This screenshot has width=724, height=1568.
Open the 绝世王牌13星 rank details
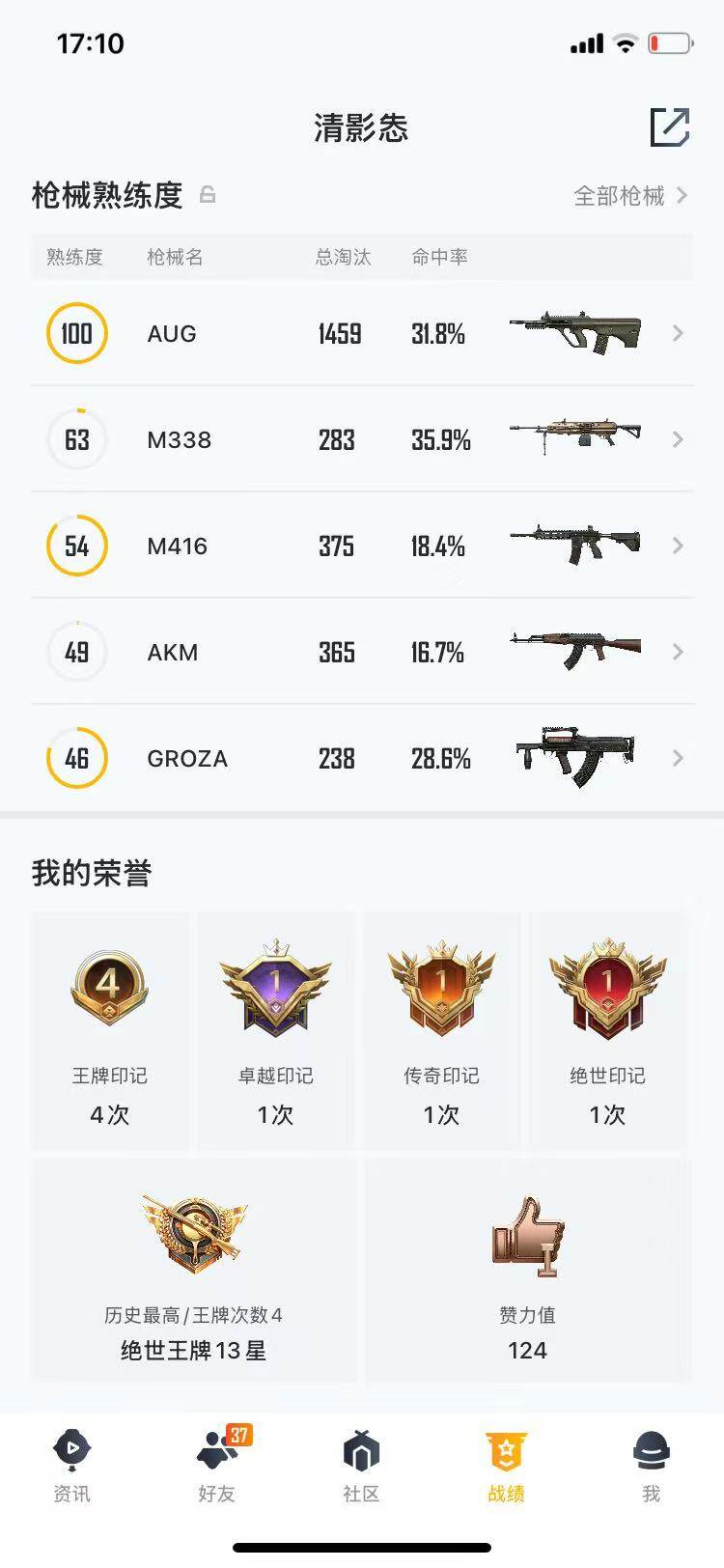195,1350
